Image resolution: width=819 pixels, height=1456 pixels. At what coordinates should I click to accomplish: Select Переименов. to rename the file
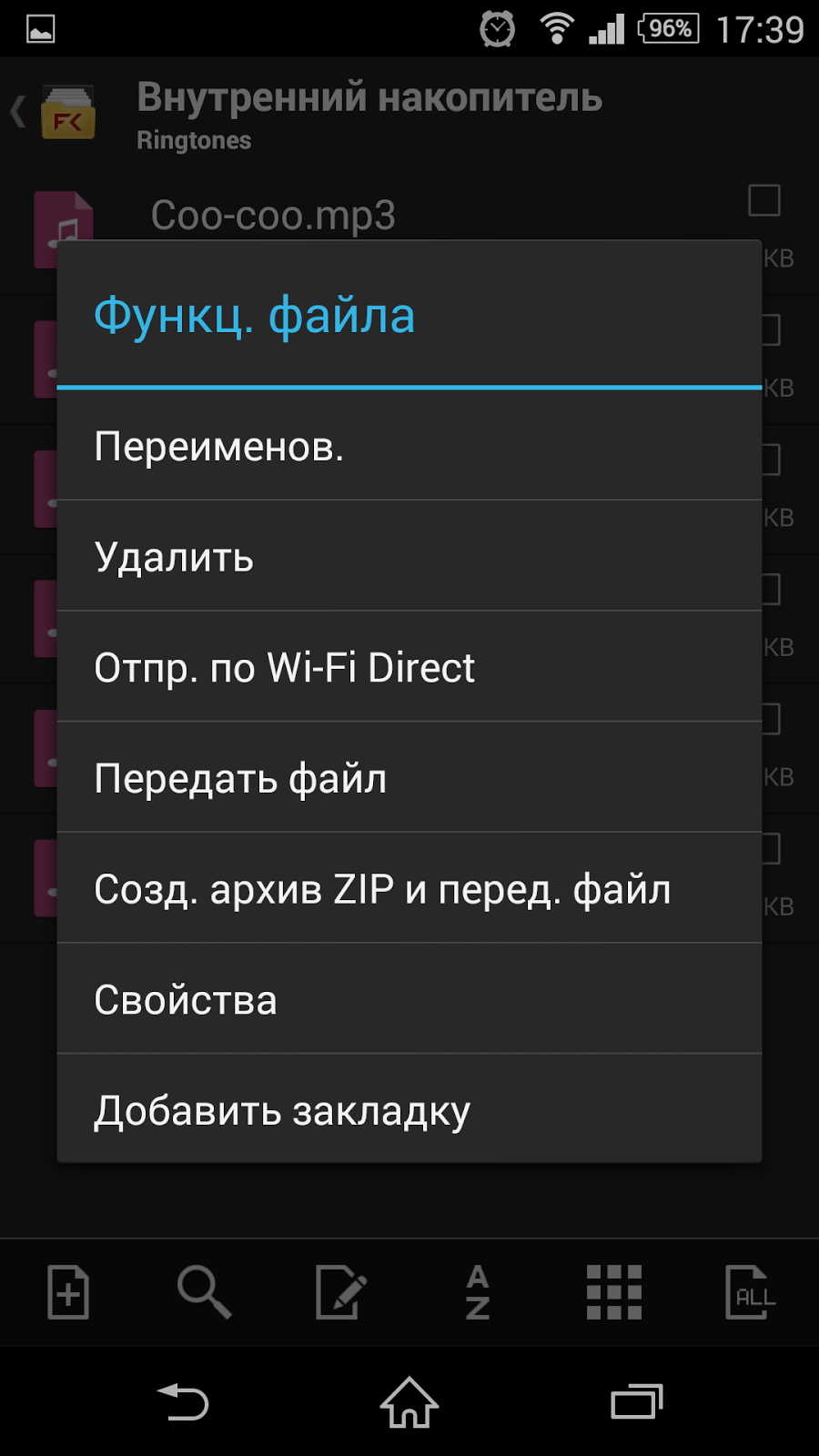(x=409, y=446)
